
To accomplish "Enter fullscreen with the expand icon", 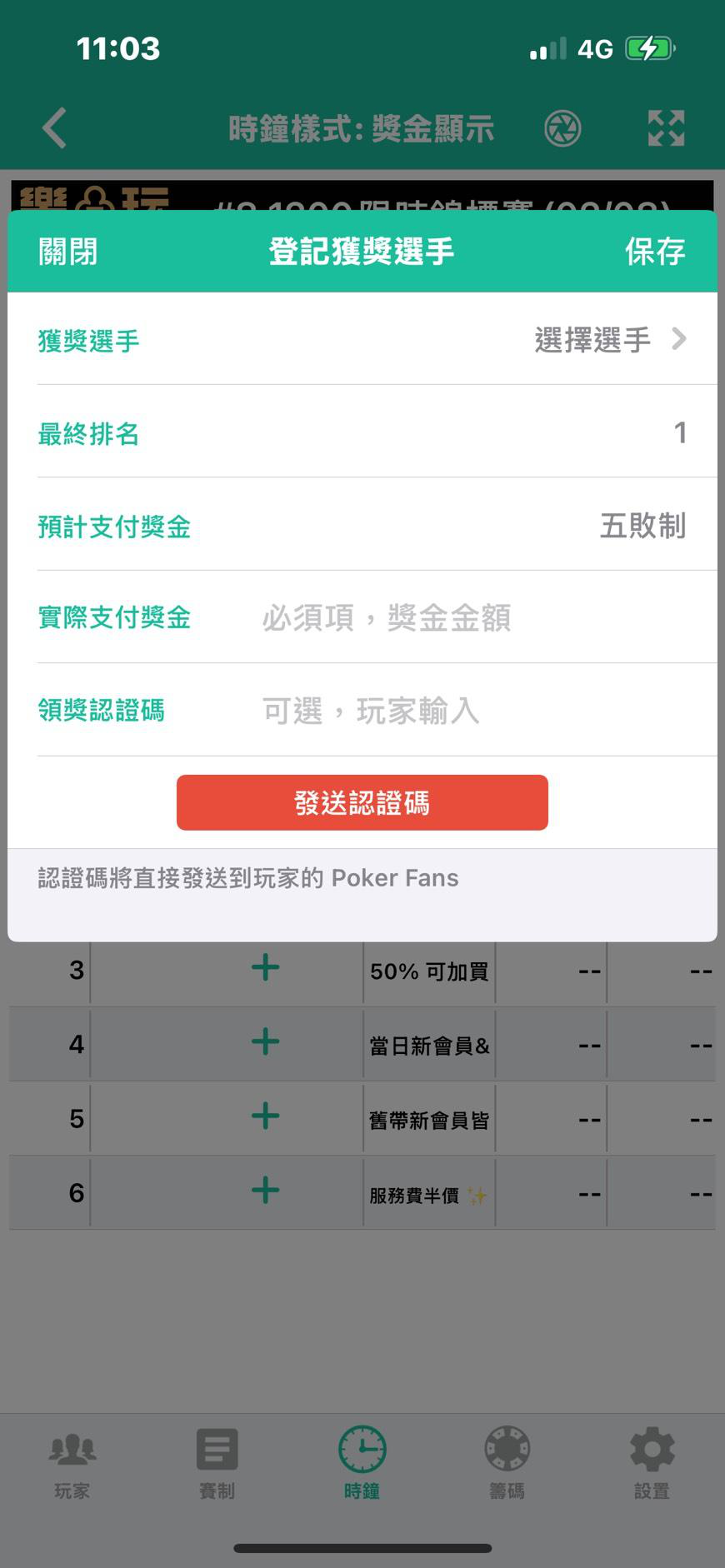I will point(666,128).
